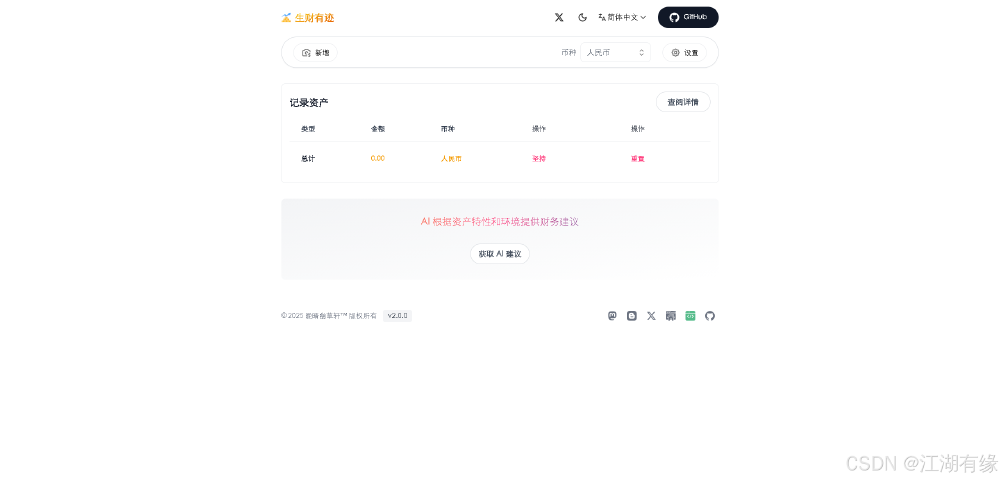Open the X (Twitter) icon in header
1000x480 pixels.
pos(559,17)
